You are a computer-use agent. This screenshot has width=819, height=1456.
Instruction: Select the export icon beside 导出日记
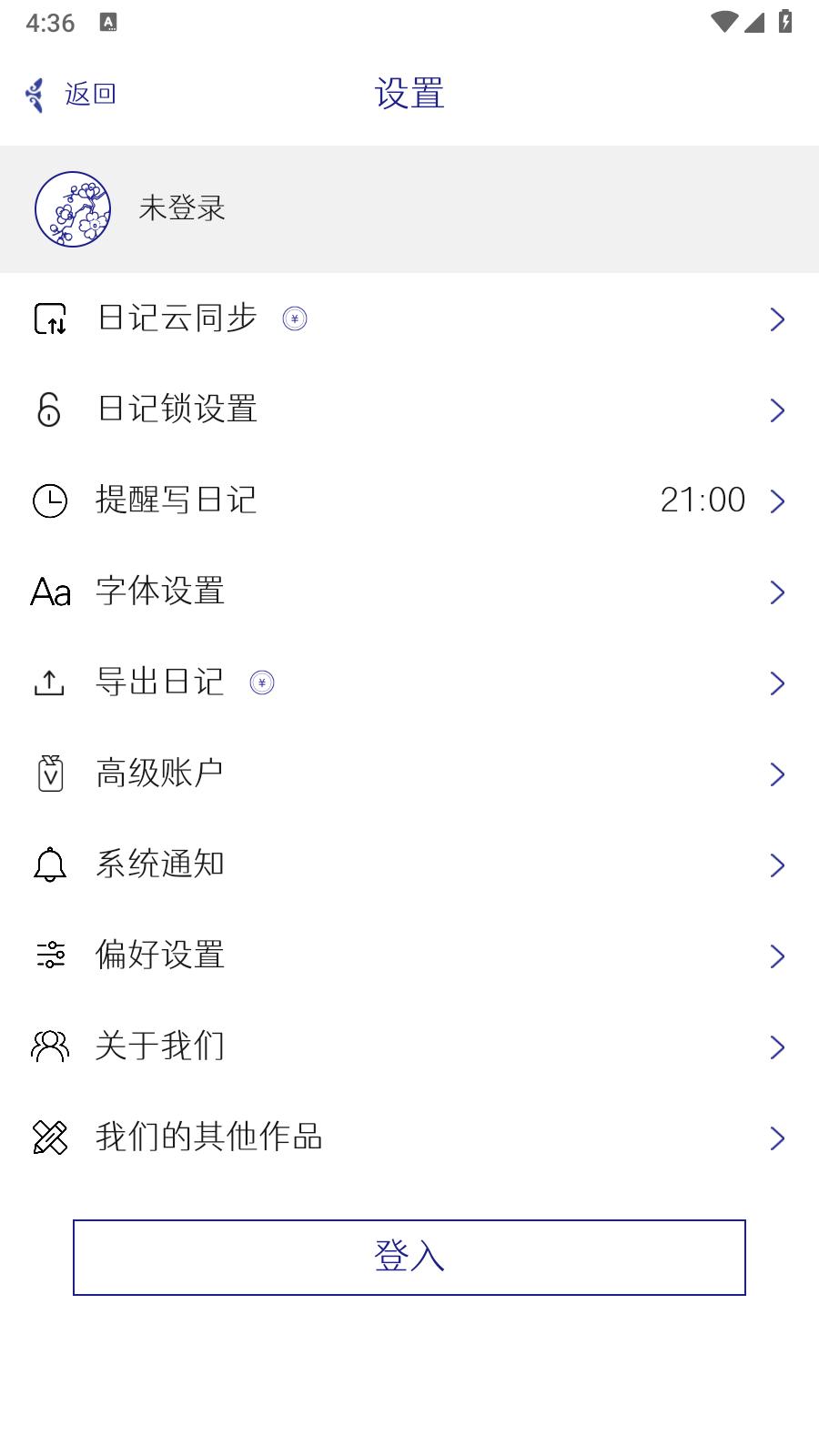(48, 682)
